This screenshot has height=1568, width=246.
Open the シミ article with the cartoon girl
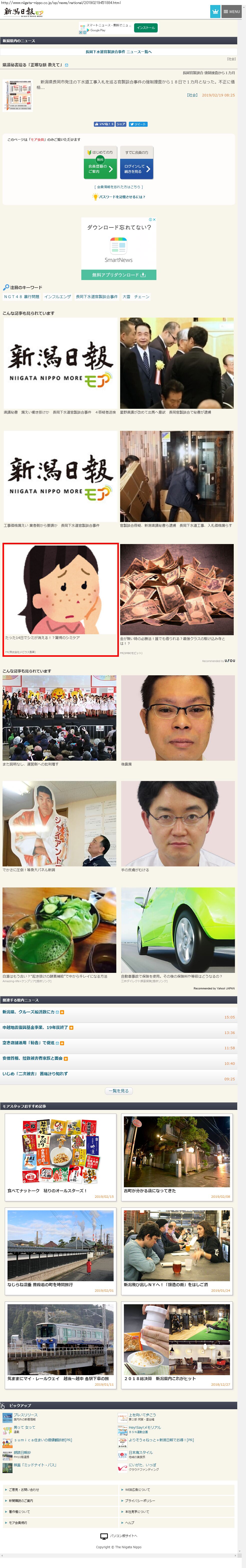(61, 600)
